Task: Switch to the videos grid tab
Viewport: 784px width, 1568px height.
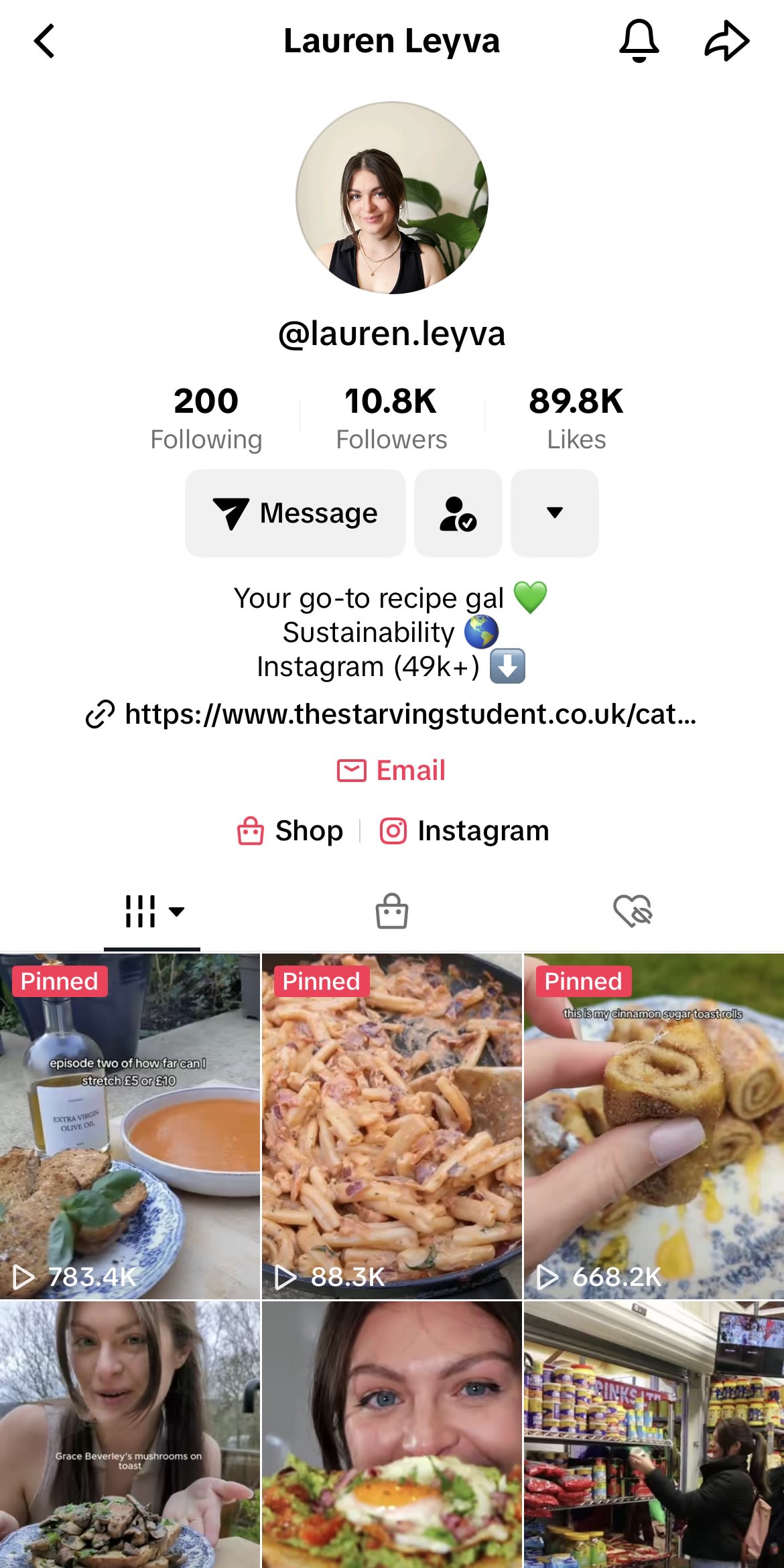Action: pos(153,911)
